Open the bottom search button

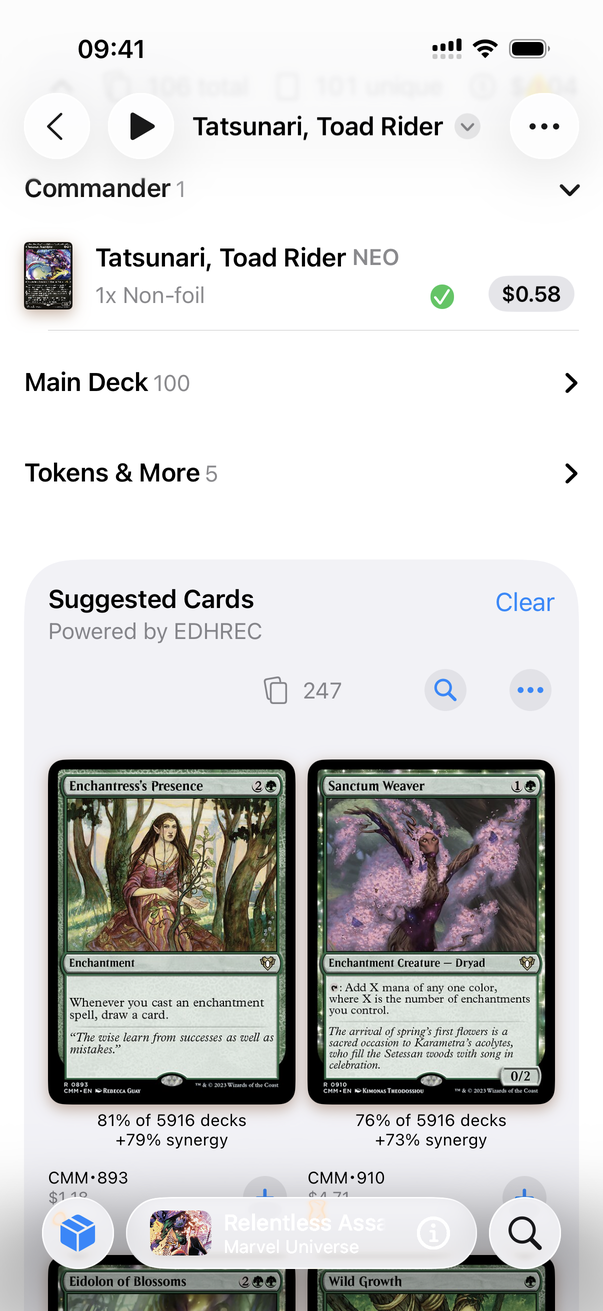(524, 1234)
